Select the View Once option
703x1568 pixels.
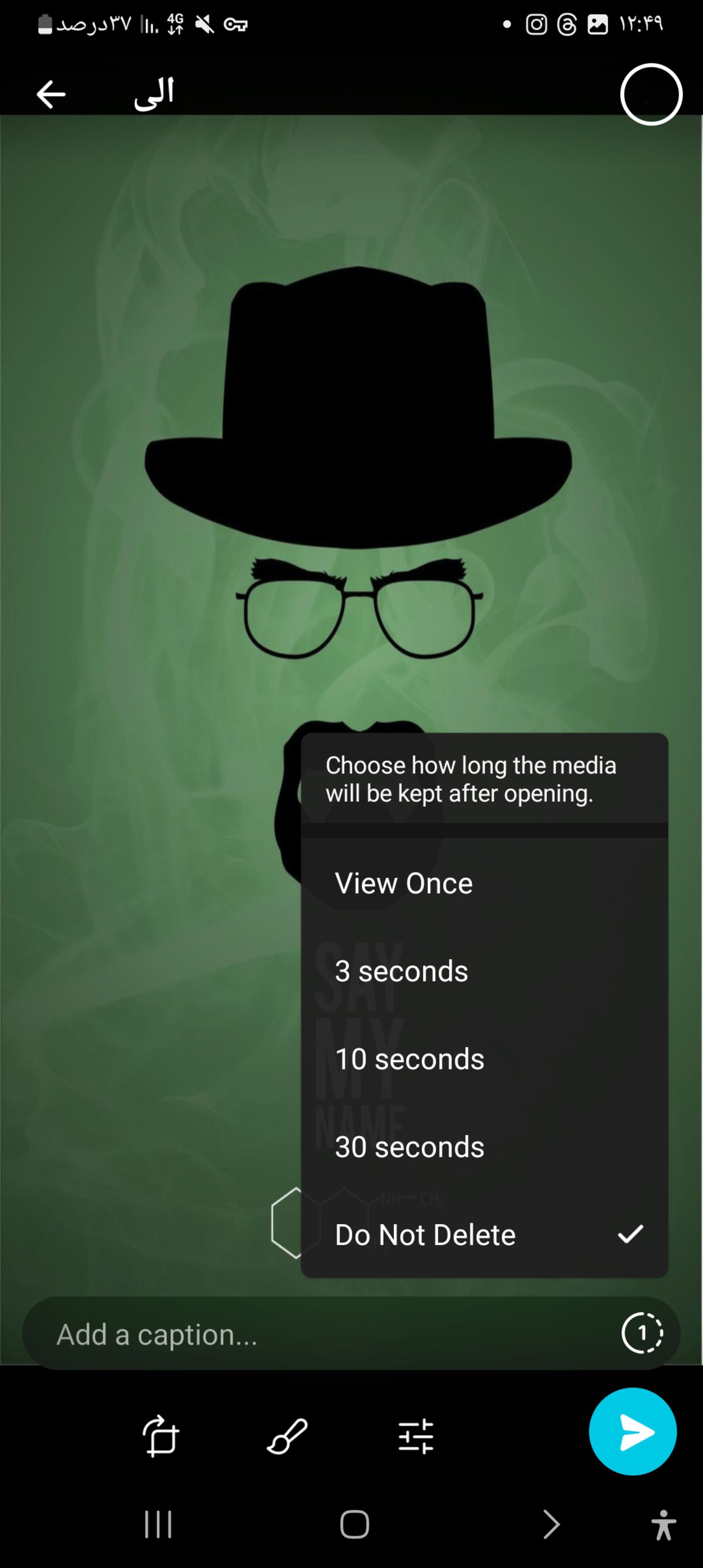pos(403,883)
